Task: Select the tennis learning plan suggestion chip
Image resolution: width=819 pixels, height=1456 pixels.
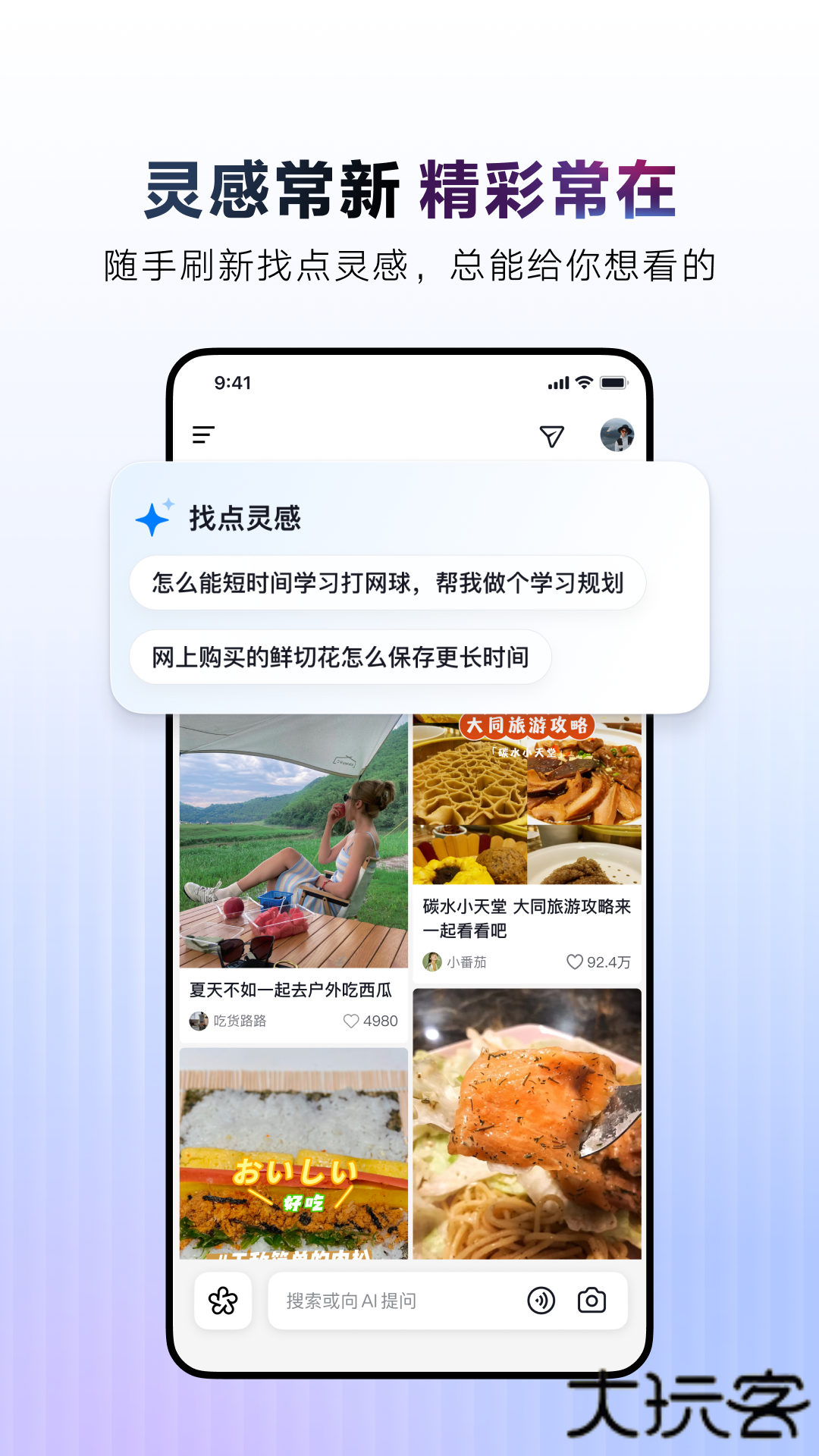Action: coord(388,582)
